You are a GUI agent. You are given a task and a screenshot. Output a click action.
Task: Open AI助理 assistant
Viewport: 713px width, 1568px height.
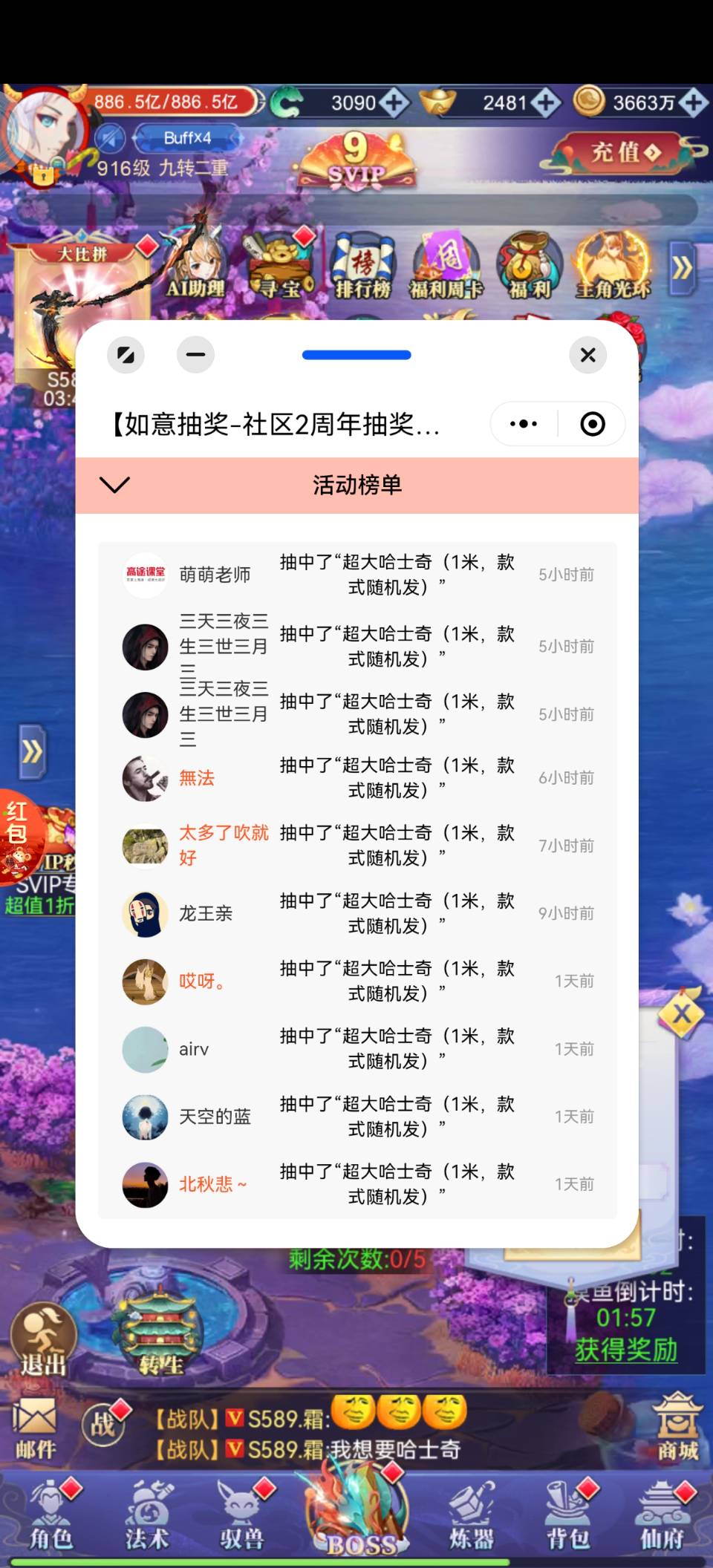(196, 267)
